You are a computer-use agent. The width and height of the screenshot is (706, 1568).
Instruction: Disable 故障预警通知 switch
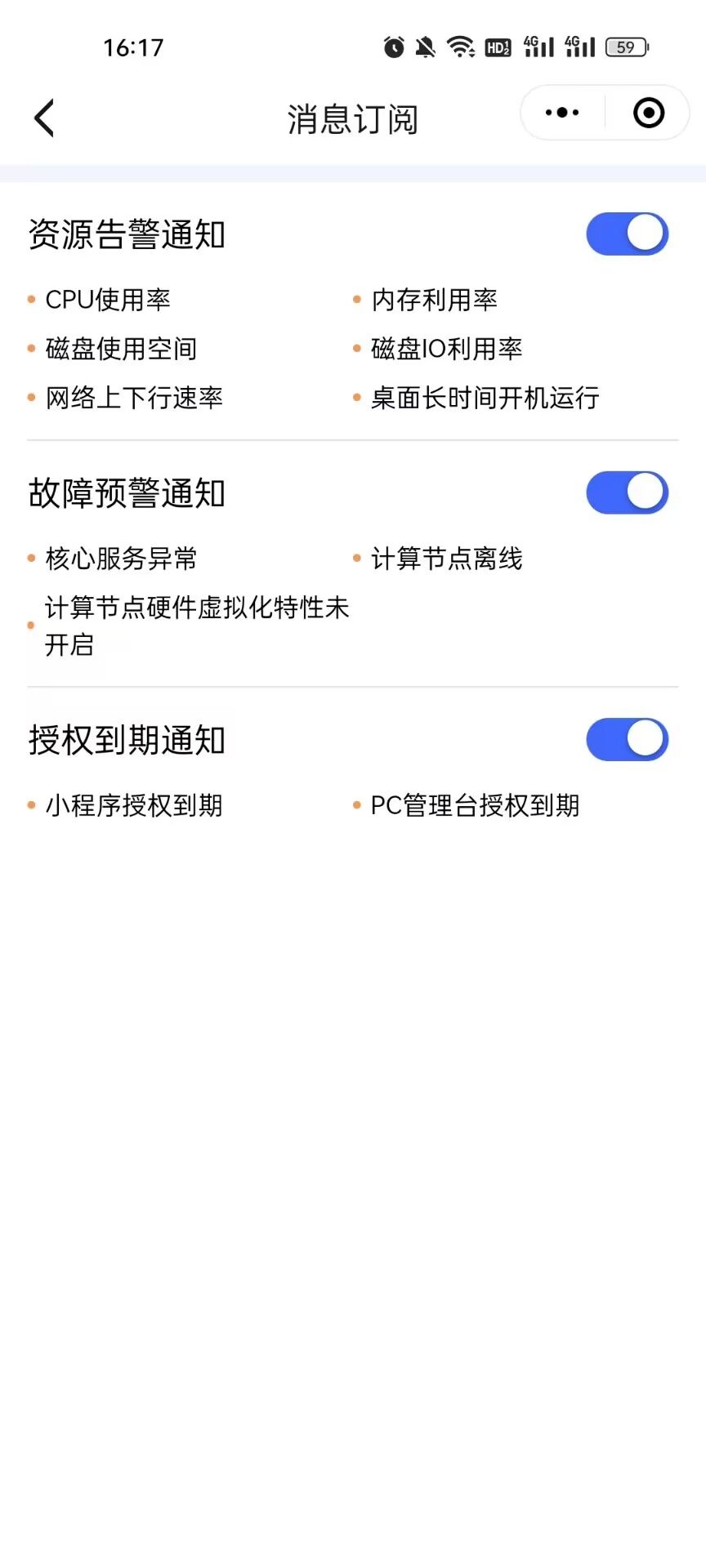627,493
